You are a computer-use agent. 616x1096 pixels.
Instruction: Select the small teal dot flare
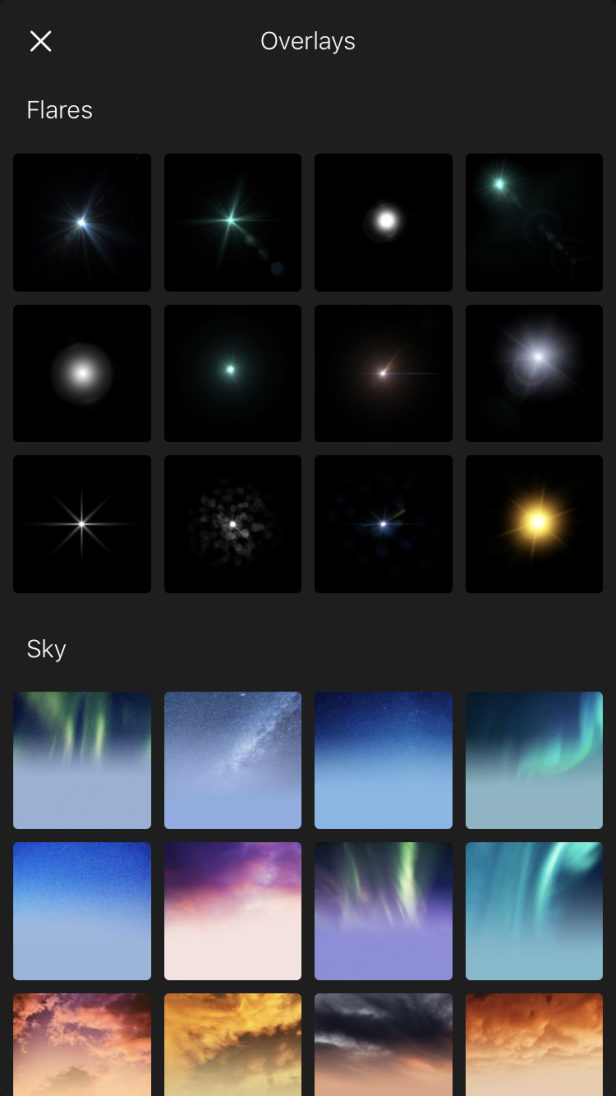click(233, 373)
